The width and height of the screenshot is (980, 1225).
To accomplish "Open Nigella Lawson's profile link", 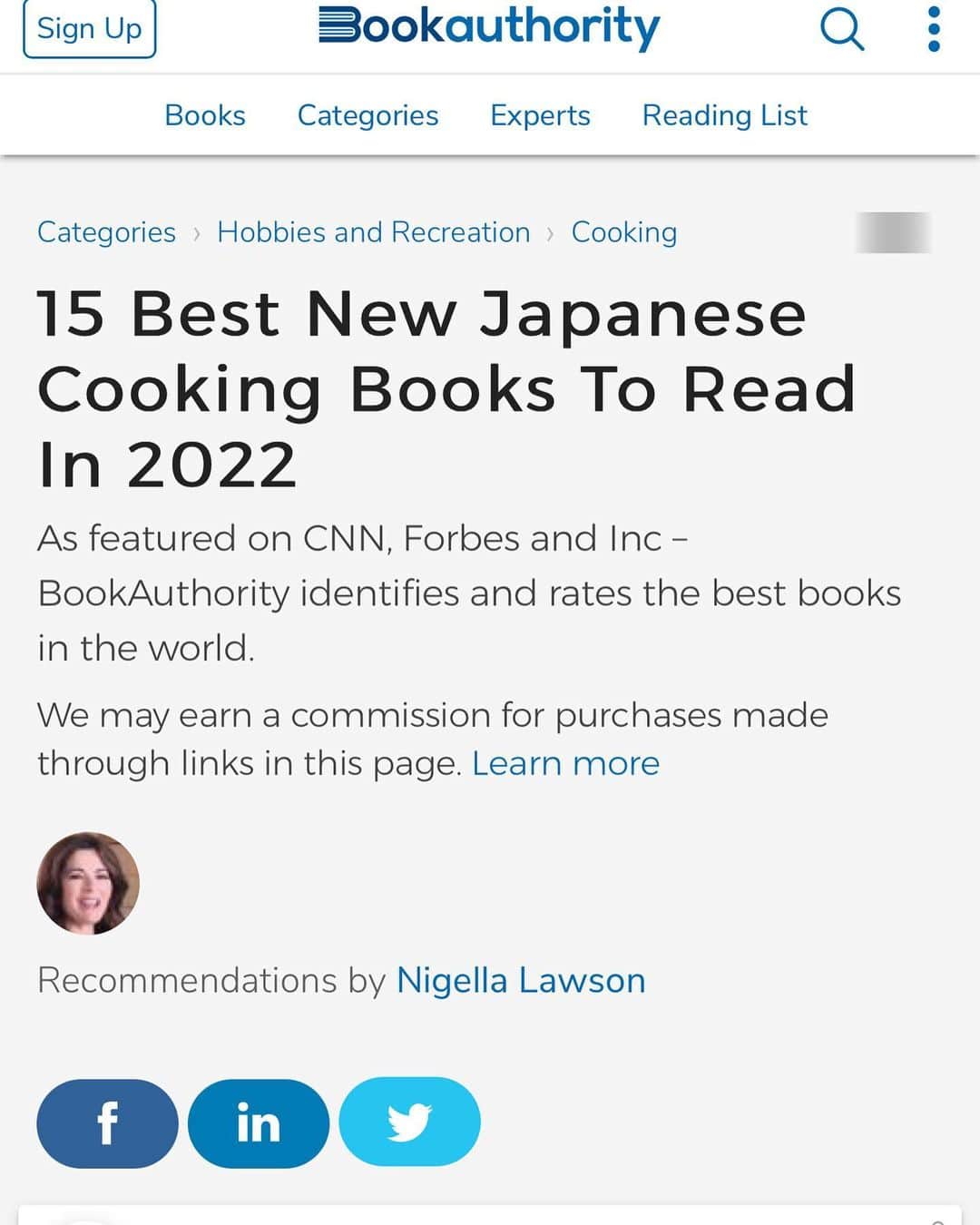I will pos(520,981).
